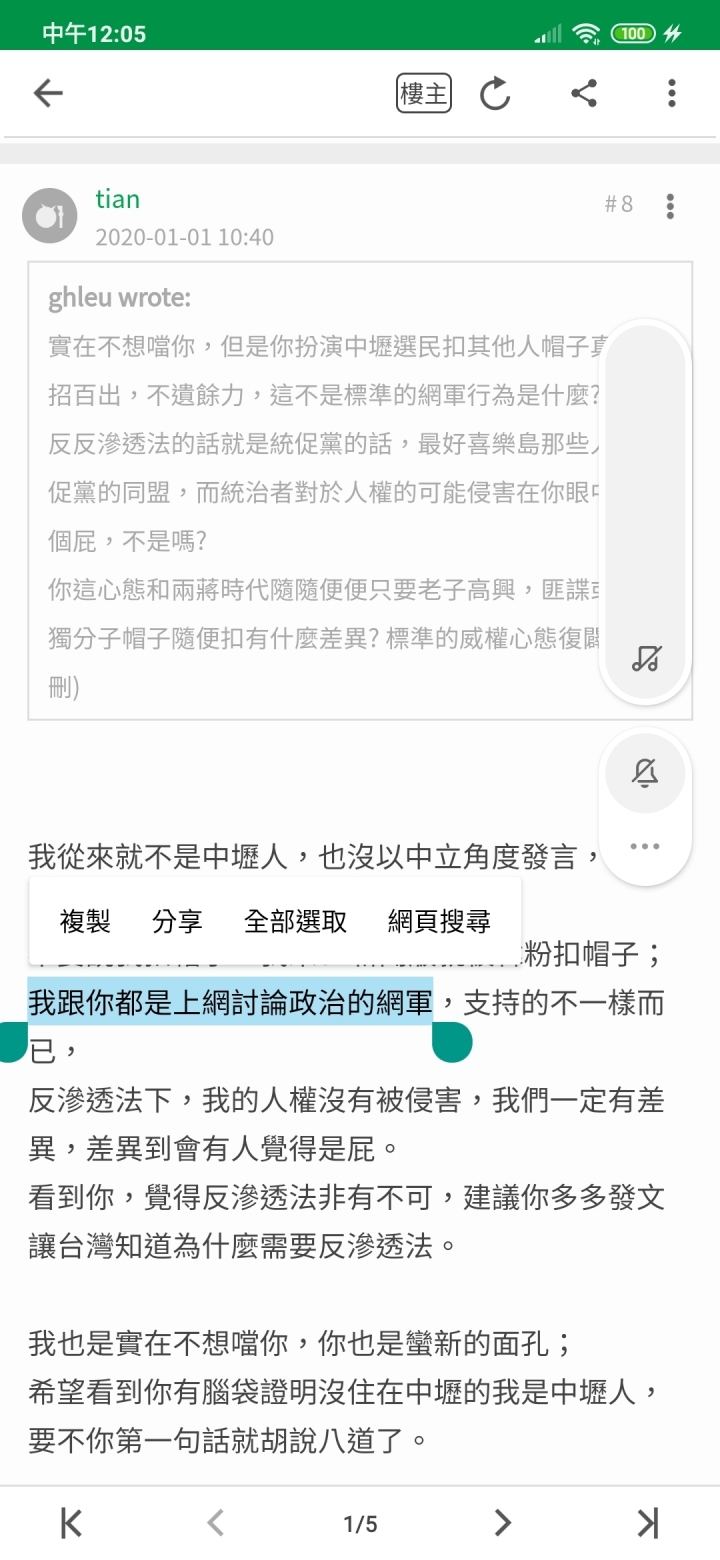
Task: Tap the muted bell icon
Action: pyautogui.click(x=645, y=772)
